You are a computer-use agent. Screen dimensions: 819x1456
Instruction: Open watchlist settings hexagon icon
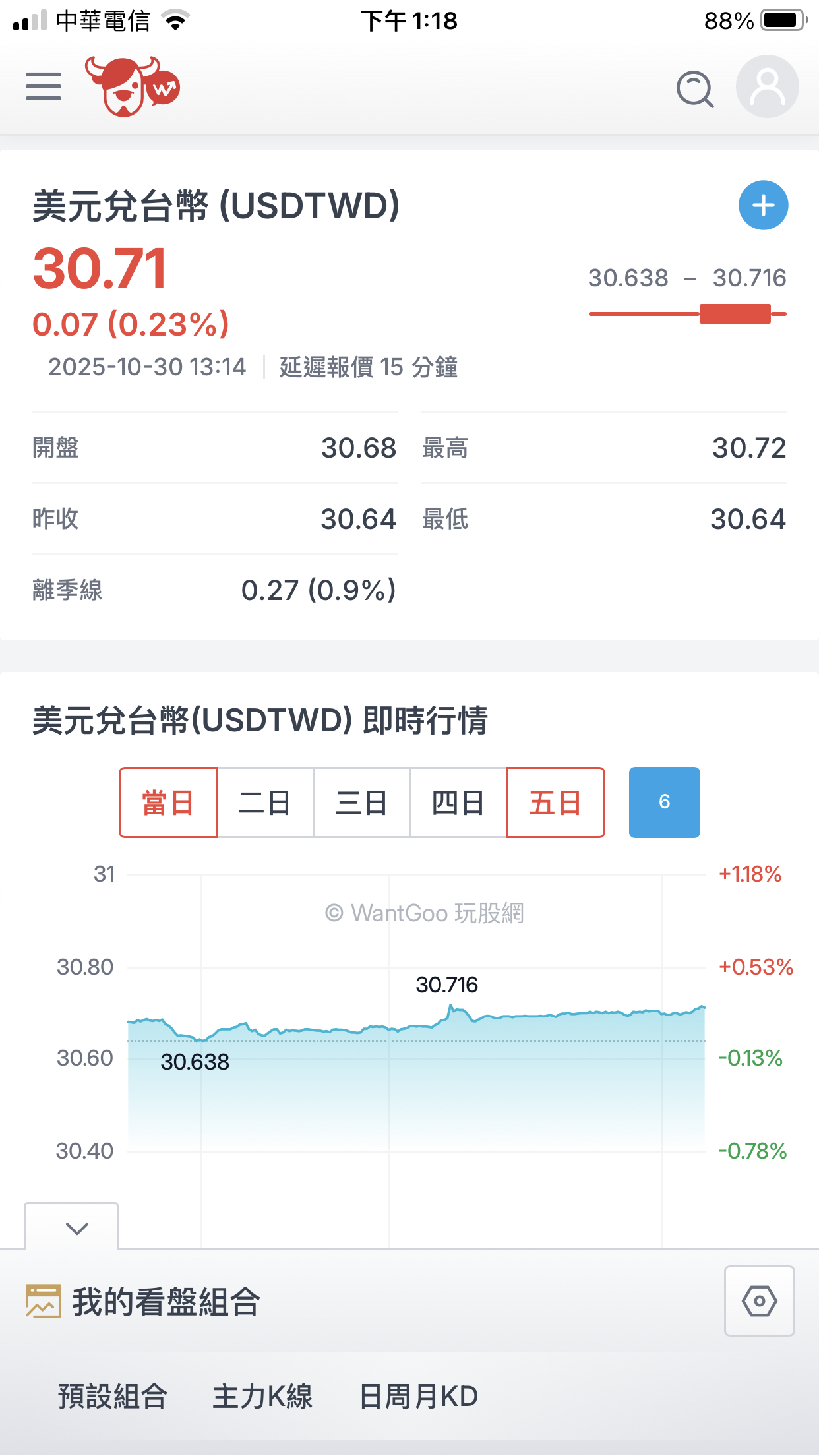[759, 1301]
